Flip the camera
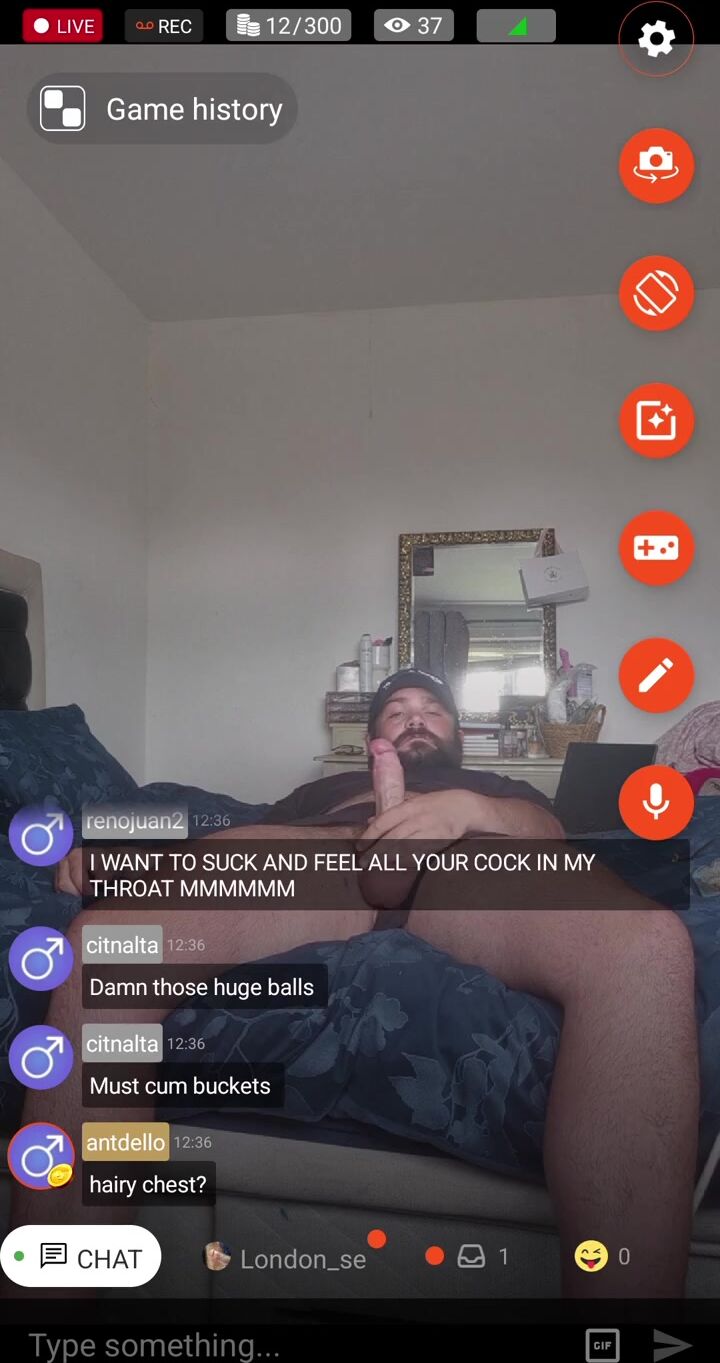Screen dimensions: 720x1363 pos(656,165)
